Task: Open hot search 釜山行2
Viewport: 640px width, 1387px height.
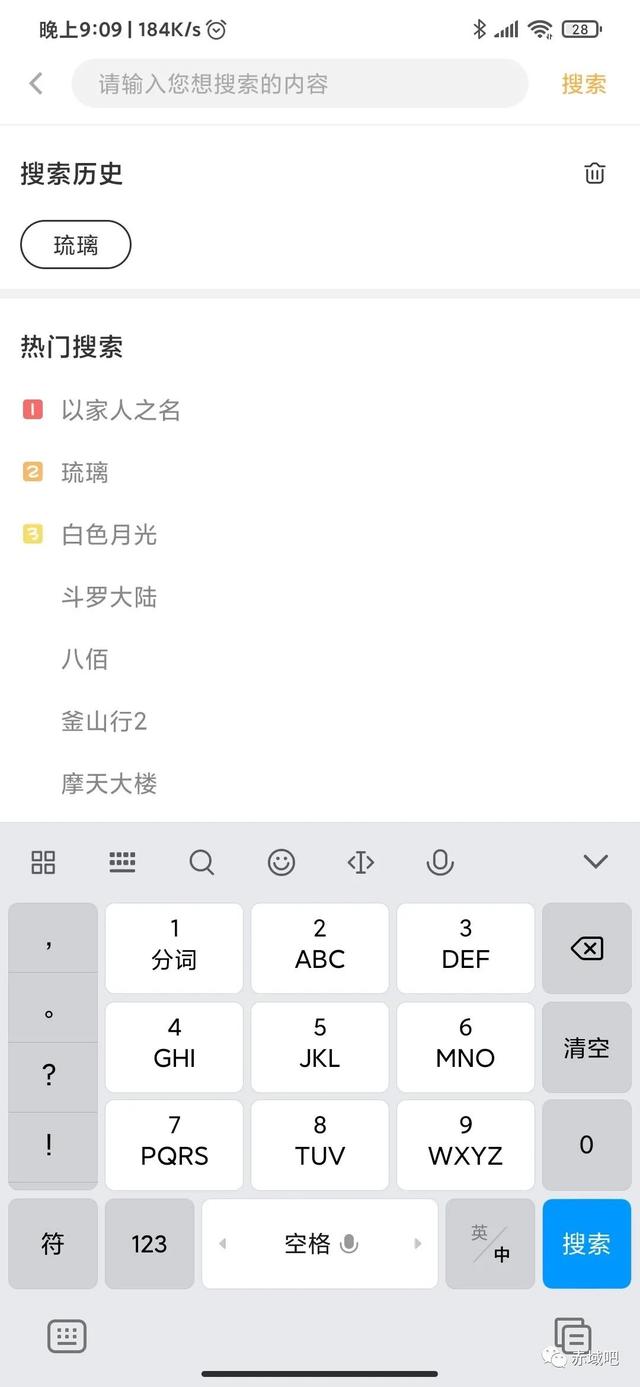Action: click(104, 722)
